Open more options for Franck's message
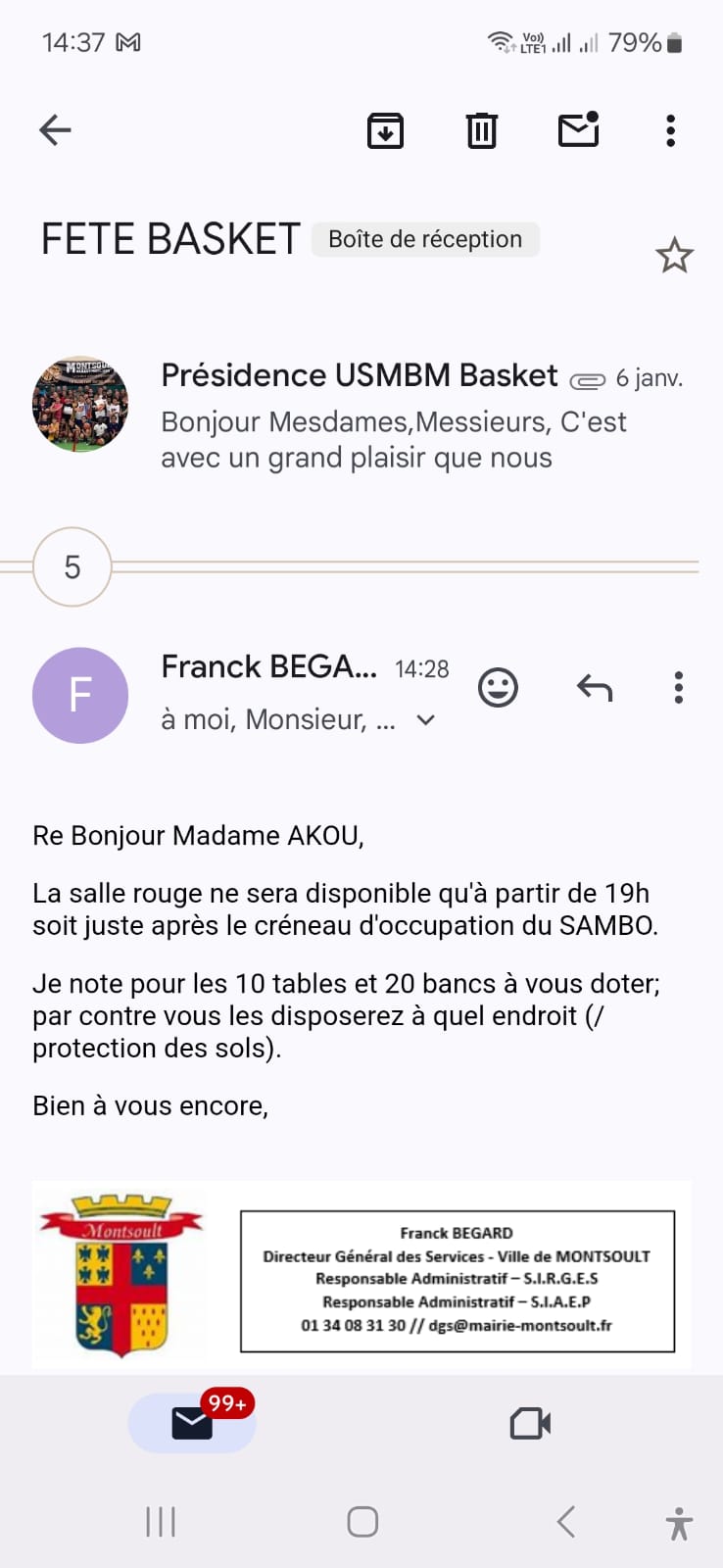The height and width of the screenshot is (1568, 723). (x=678, y=688)
